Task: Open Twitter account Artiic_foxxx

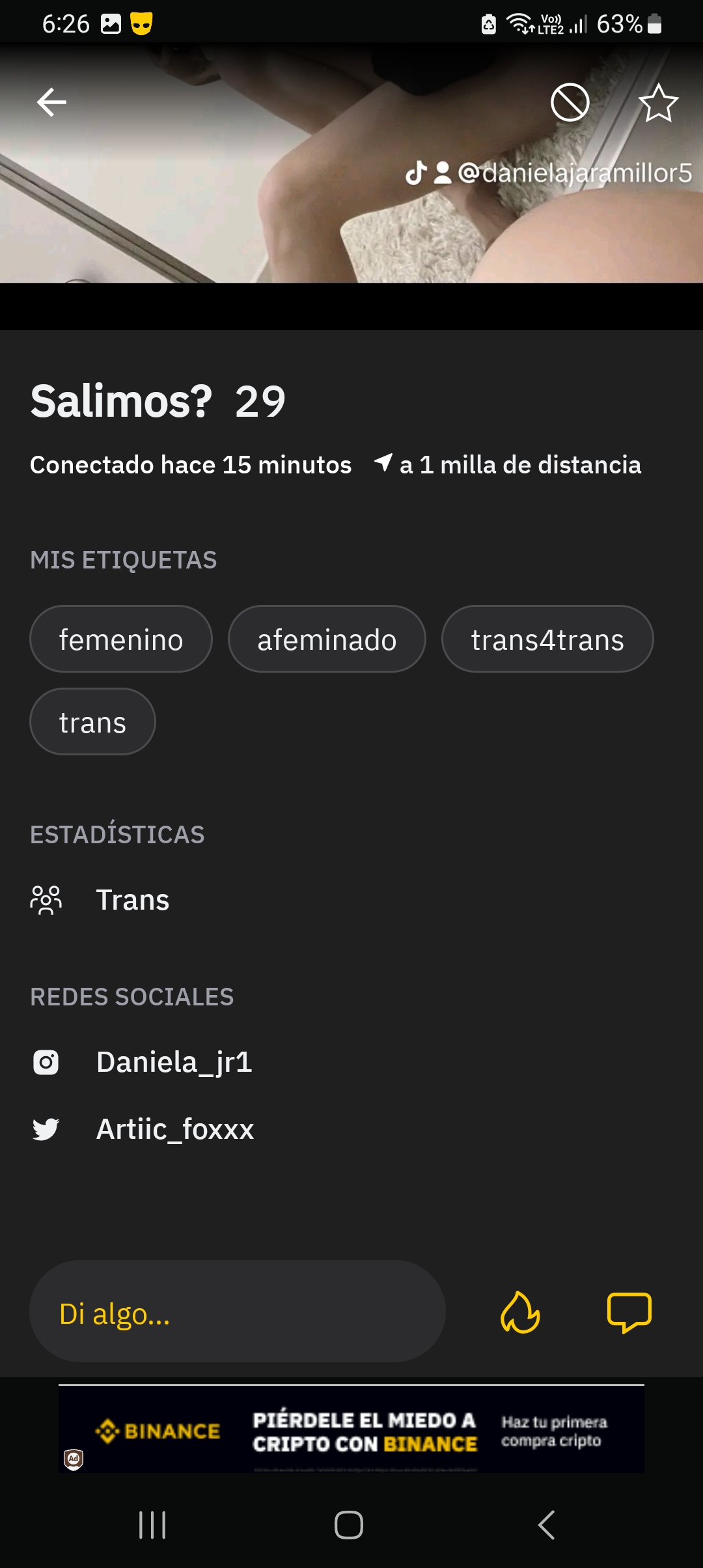Action: [174, 1129]
